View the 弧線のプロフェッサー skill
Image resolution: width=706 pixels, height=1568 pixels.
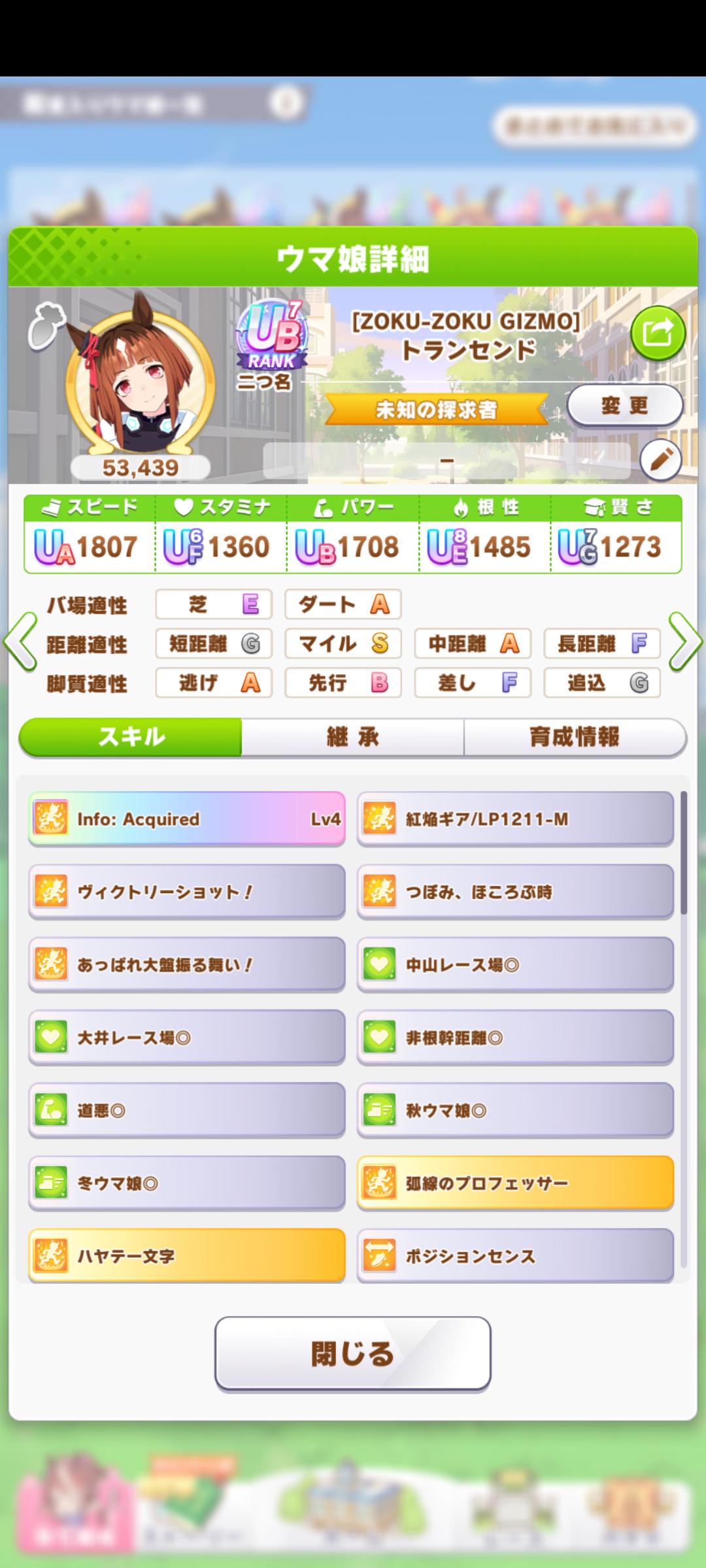point(515,1183)
